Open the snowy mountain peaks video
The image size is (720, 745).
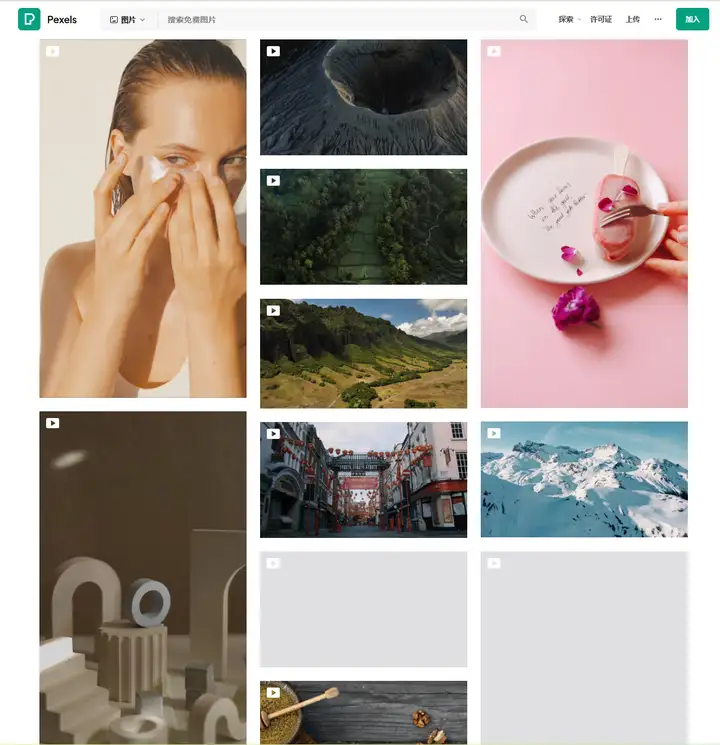(x=584, y=480)
